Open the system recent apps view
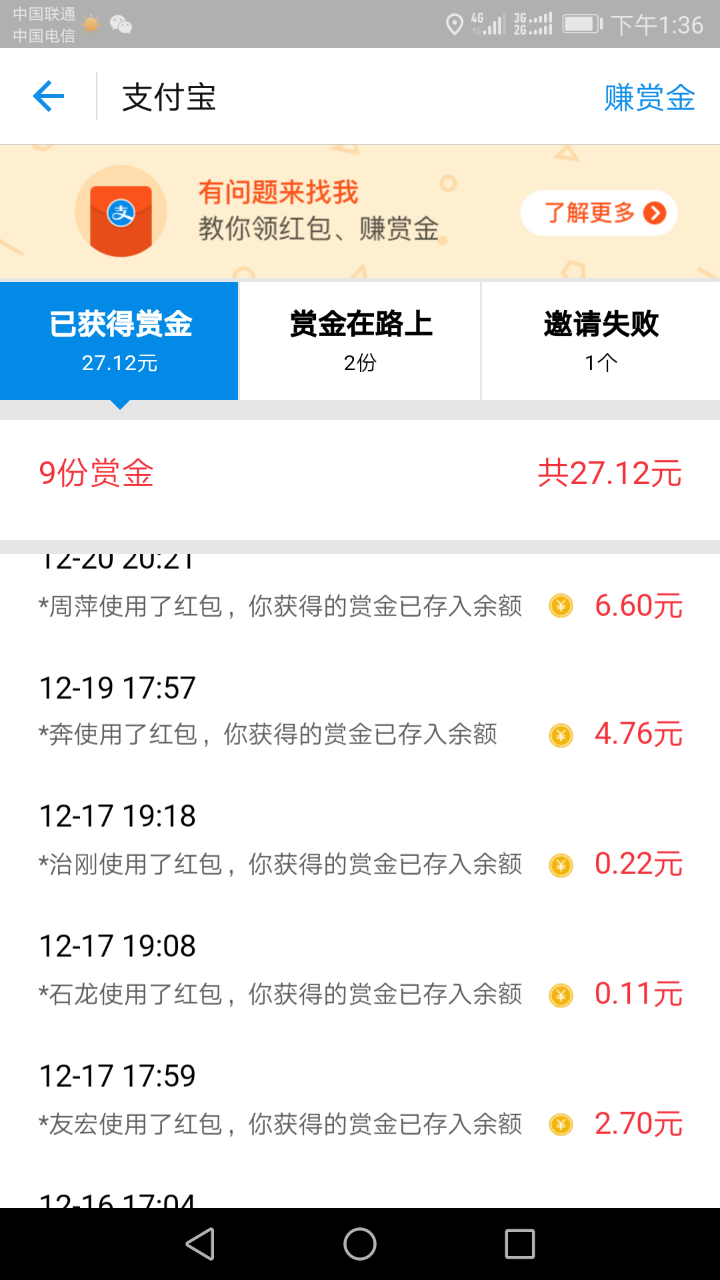This screenshot has height=1280, width=720. (x=520, y=1244)
